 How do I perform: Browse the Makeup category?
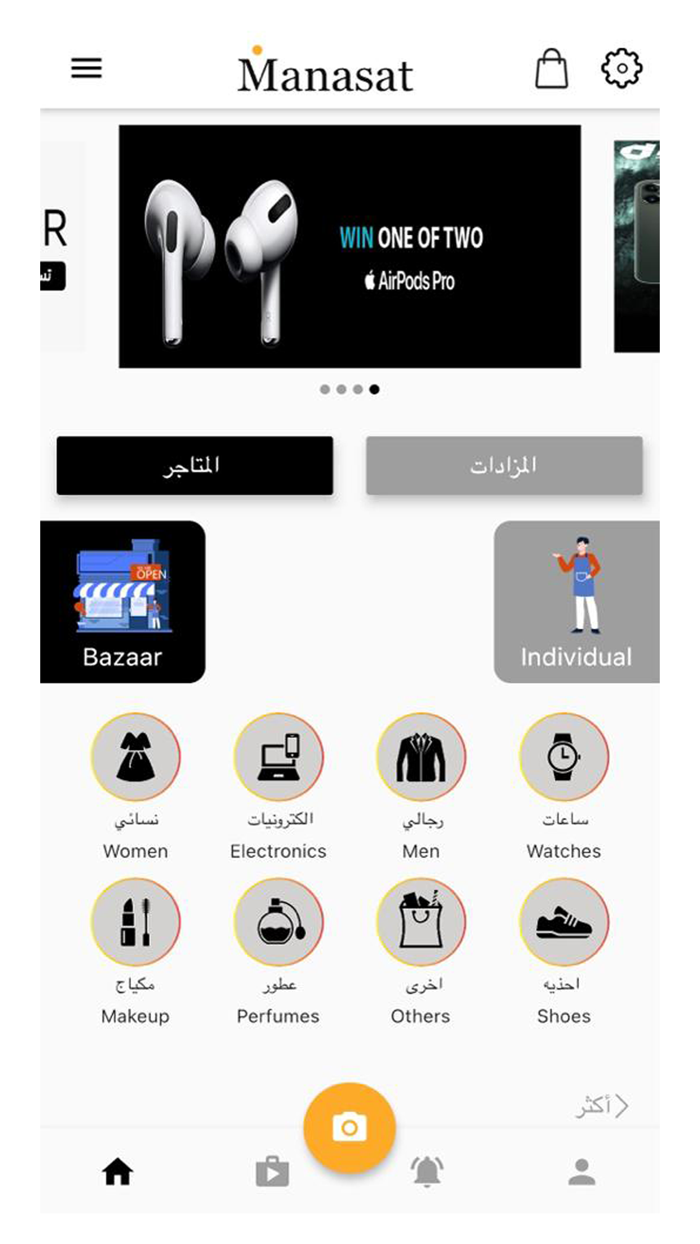pyautogui.click(x=136, y=922)
